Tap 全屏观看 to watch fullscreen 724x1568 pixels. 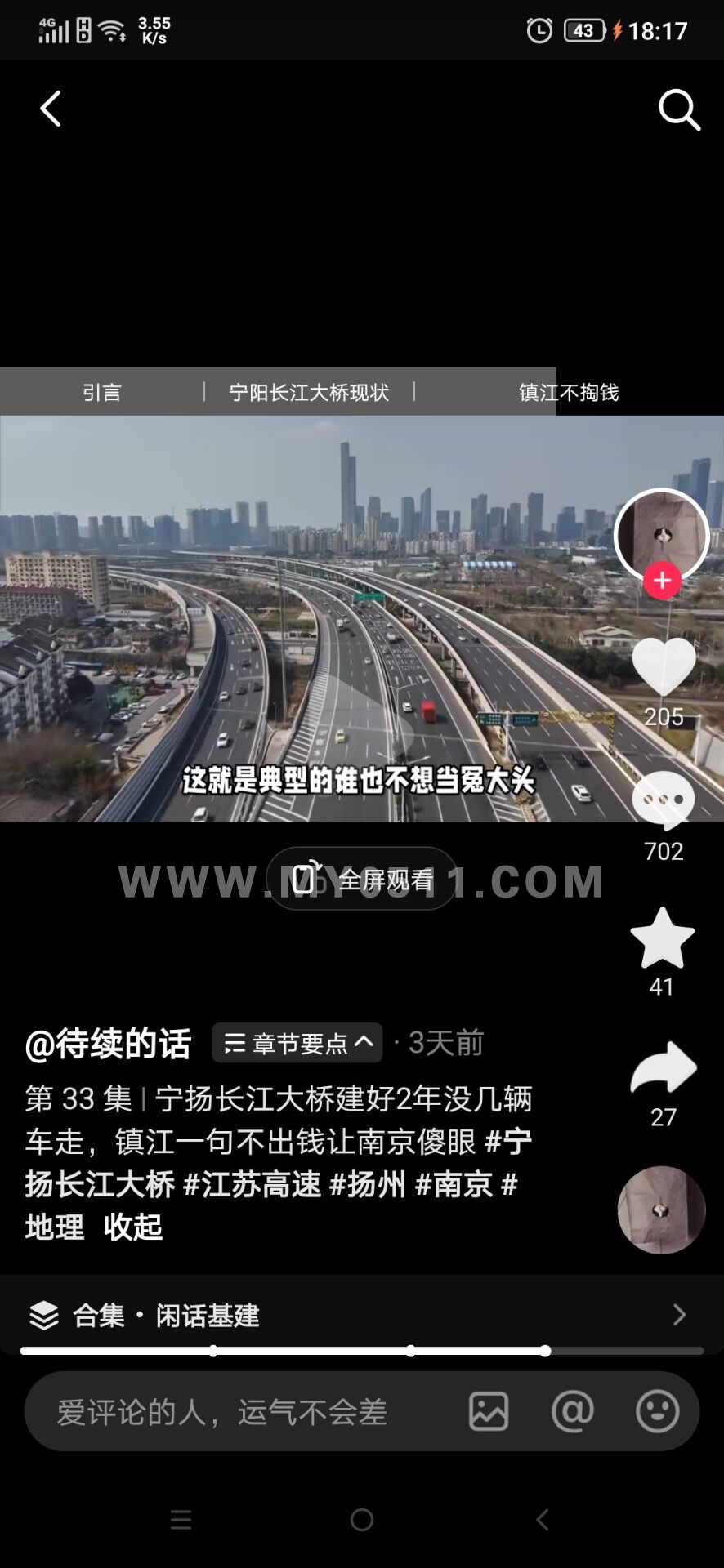coord(362,880)
